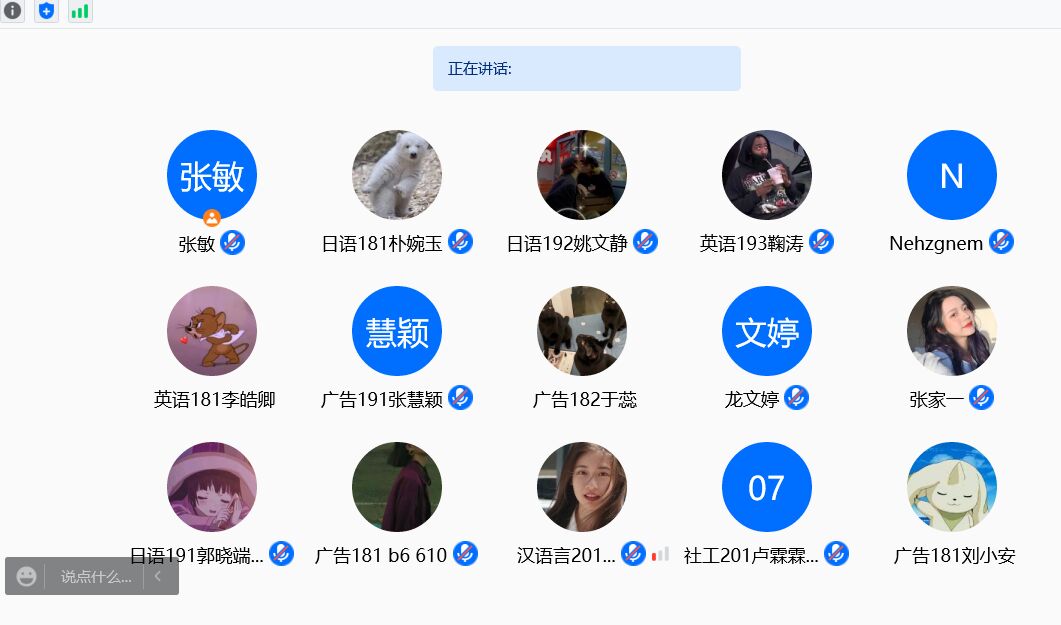Type in the 说点什么 chat field
The height and width of the screenshot is (625, 1061).
pos(96,577)
